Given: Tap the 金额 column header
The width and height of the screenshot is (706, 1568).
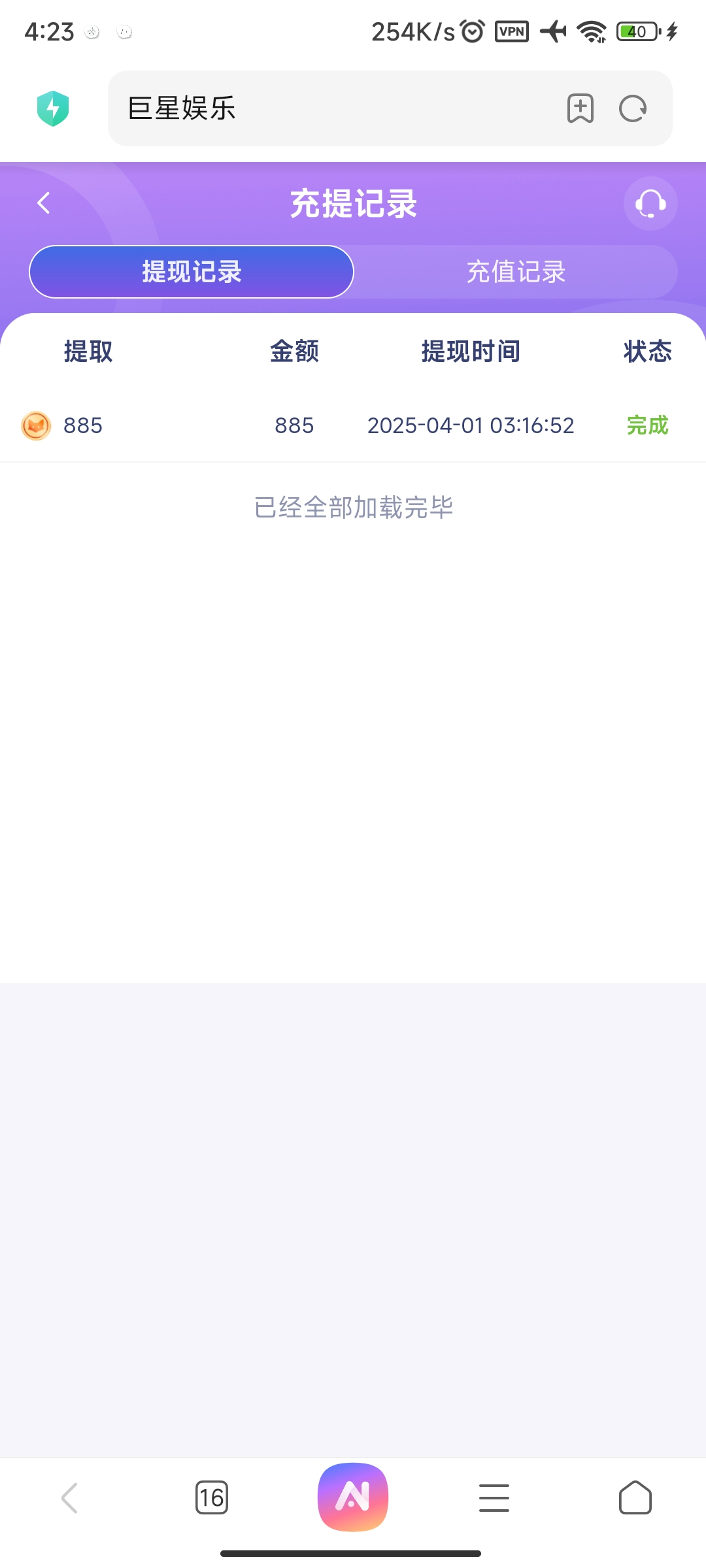Looking at the screenshot, I should (294, 351).
